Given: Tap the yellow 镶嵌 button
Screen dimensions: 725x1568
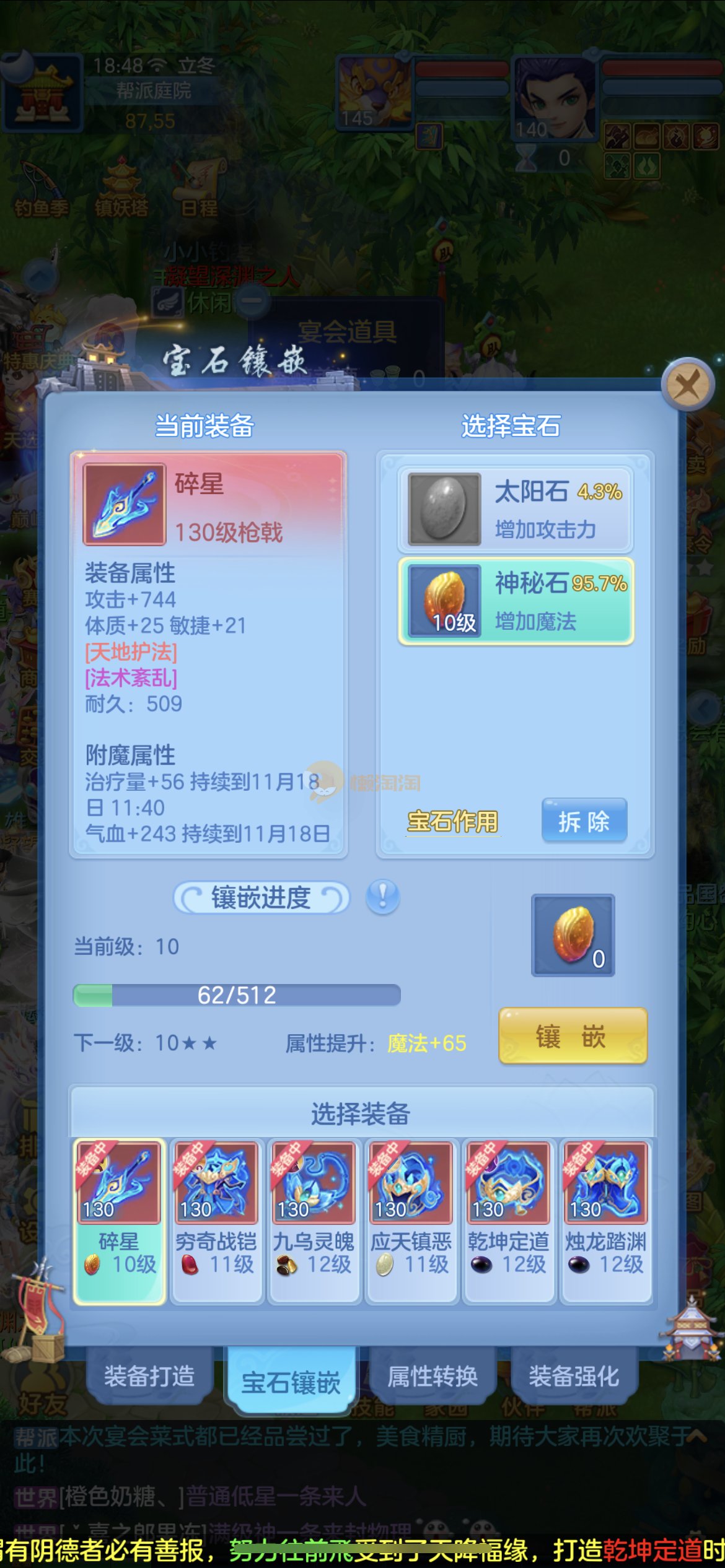Looking at the screenshot, I should coord(573,1036).
